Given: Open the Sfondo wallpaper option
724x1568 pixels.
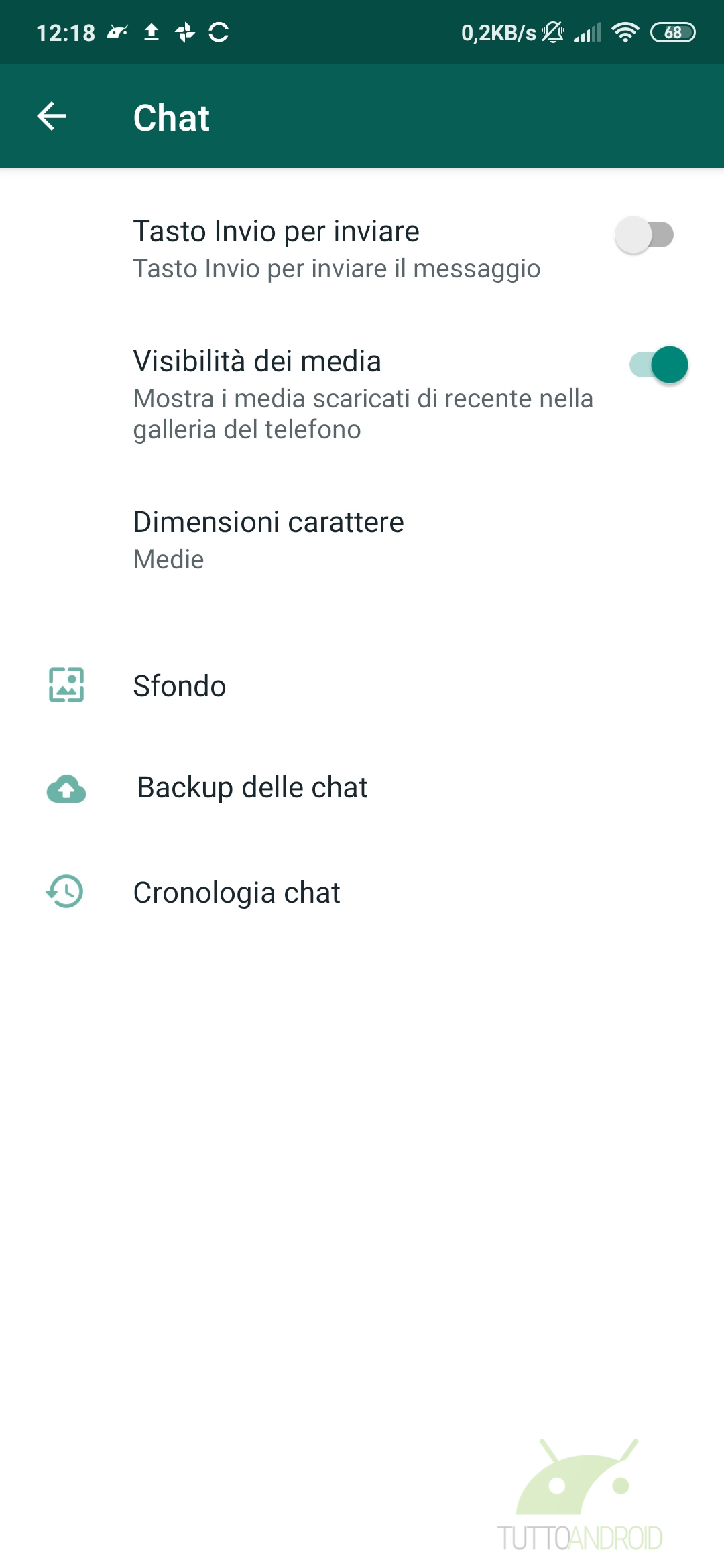Looking at the screenshot, I should coord(180,685).
